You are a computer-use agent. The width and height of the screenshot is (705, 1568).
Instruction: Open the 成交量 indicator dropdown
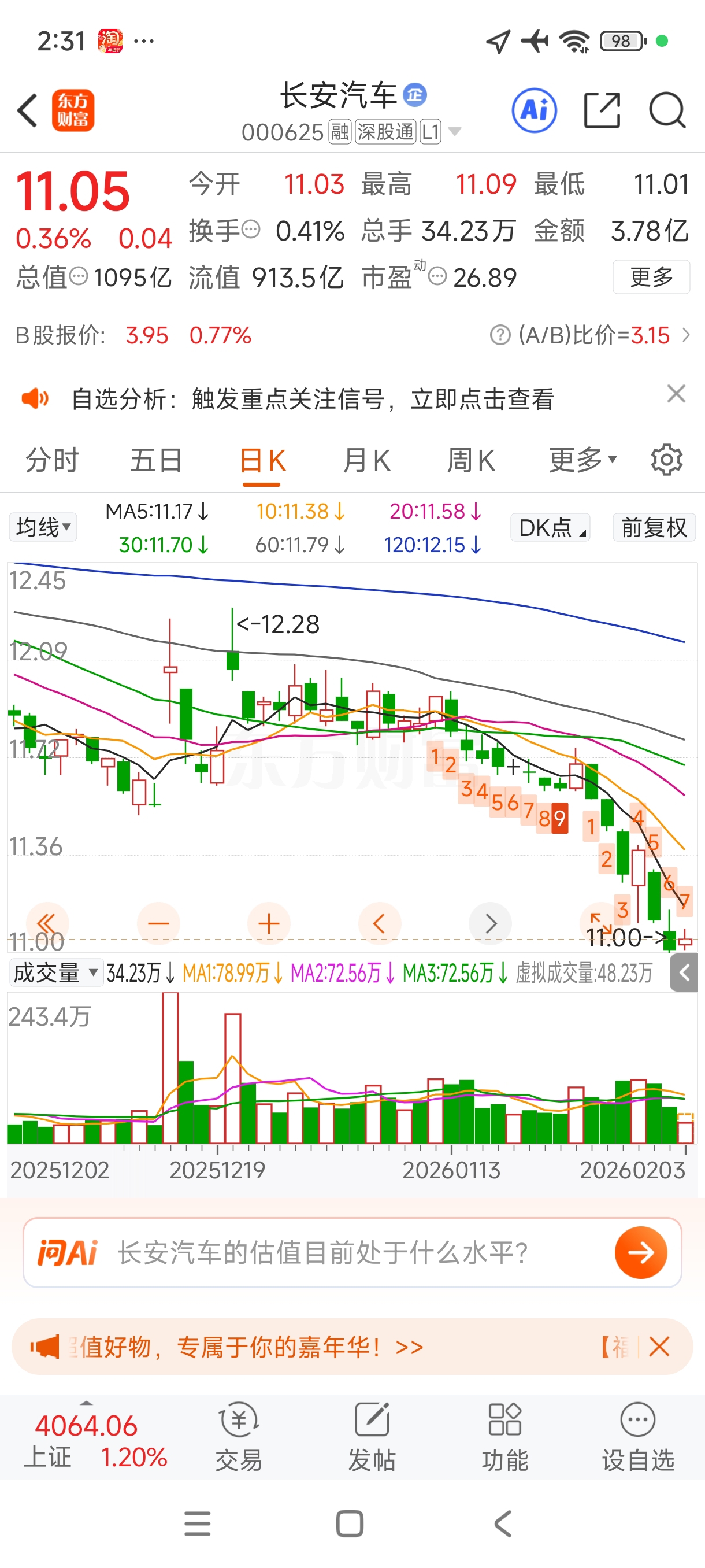pos(55,972)
